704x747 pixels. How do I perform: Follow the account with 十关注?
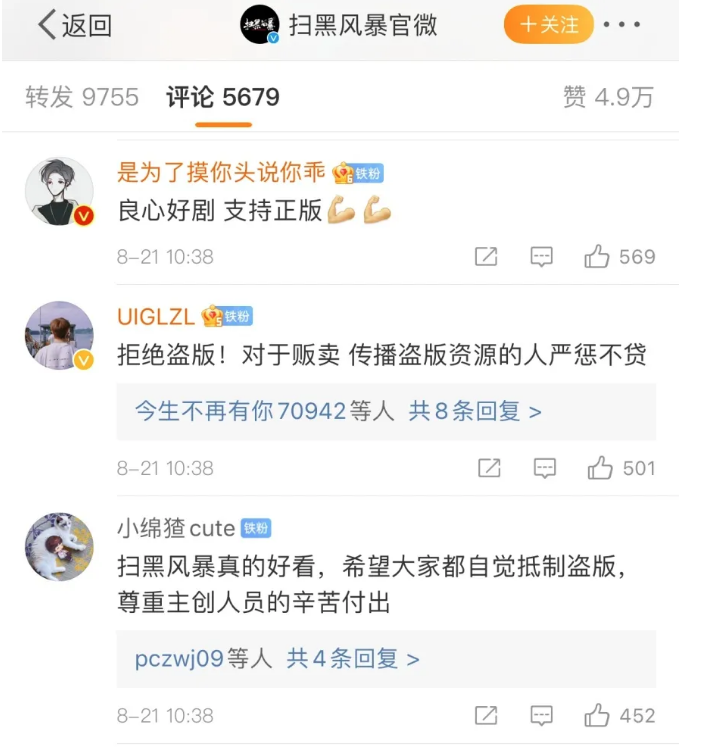(x=548, y=25)
